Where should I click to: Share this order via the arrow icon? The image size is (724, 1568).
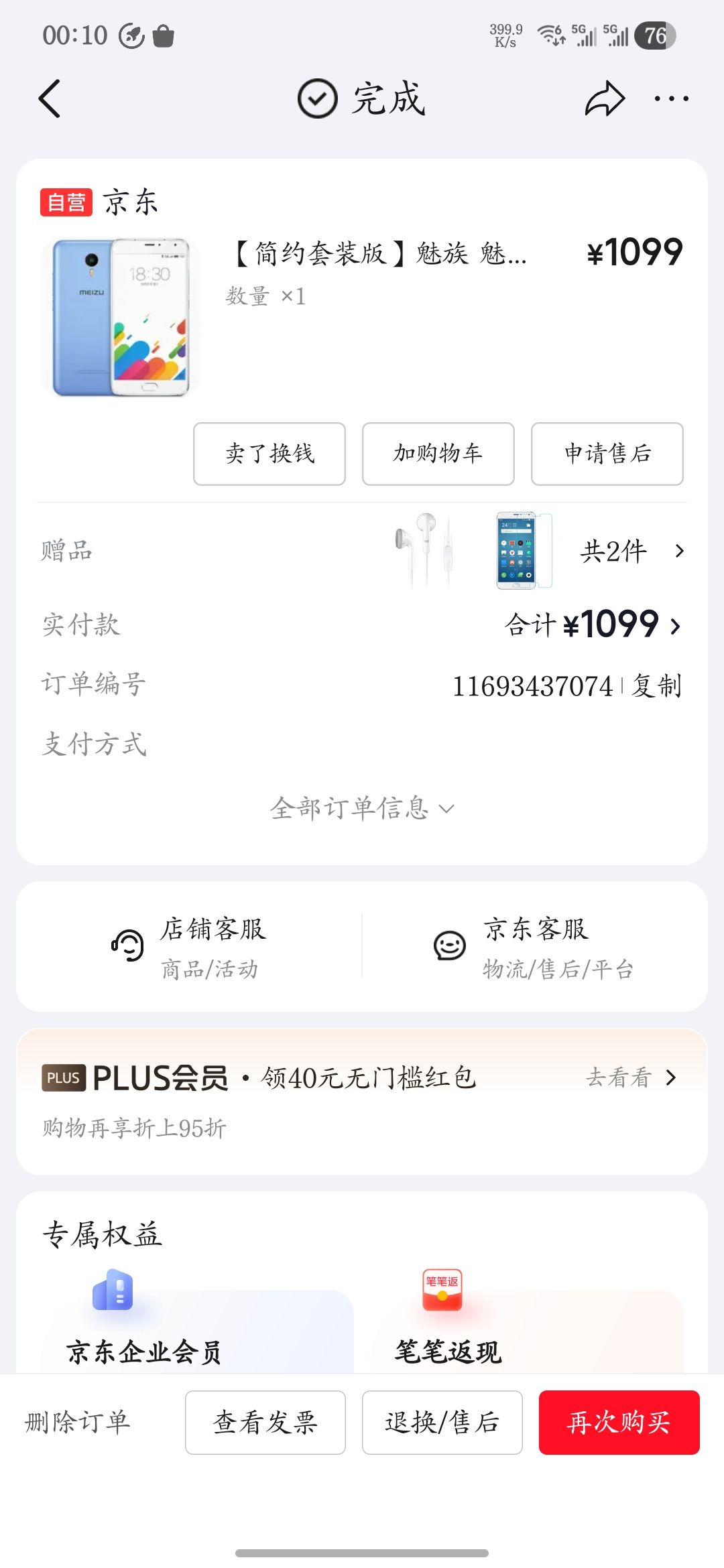tap(605, 99)
